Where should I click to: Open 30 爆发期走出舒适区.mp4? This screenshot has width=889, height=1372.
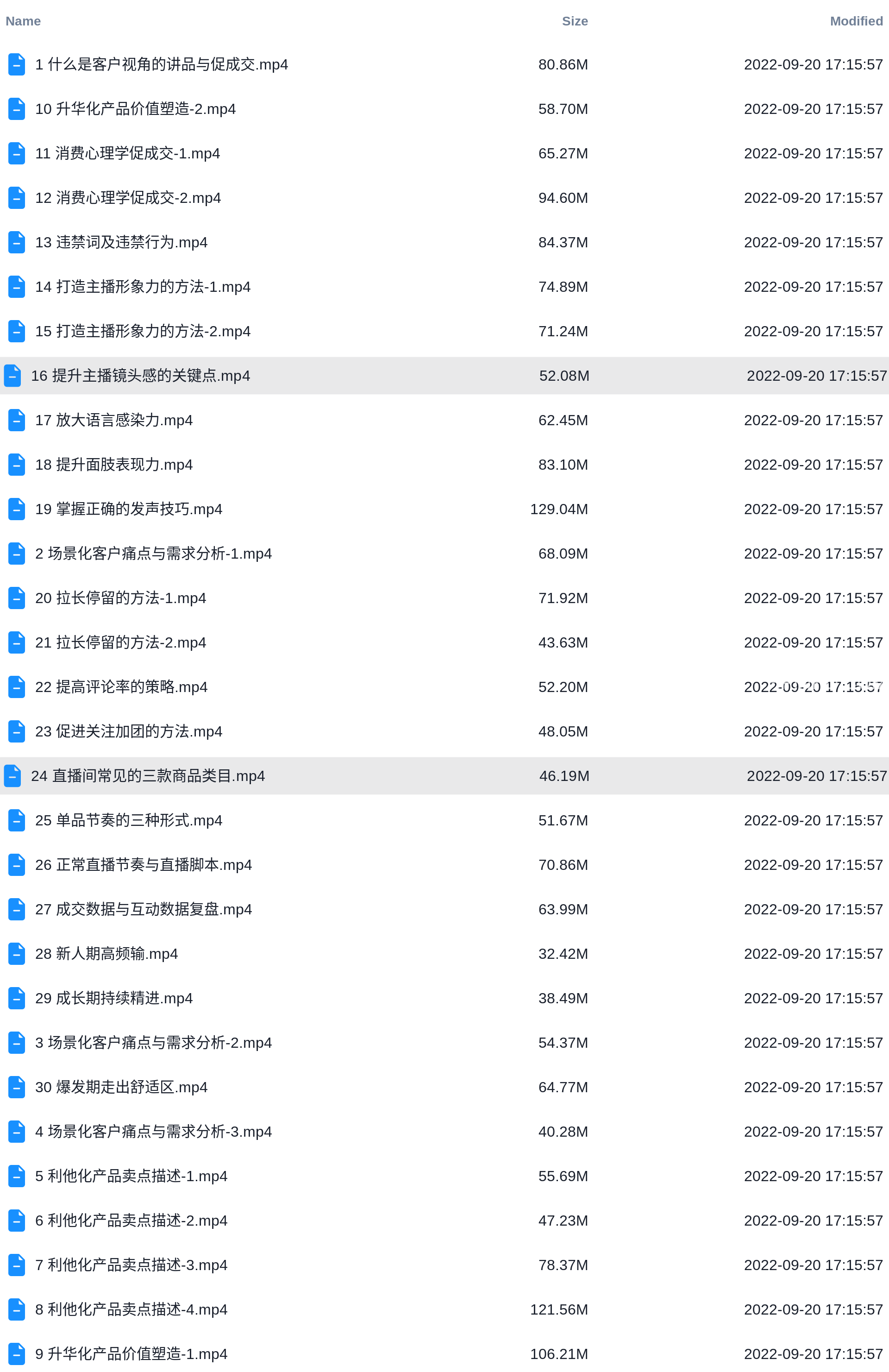[x=121, y=1087]
